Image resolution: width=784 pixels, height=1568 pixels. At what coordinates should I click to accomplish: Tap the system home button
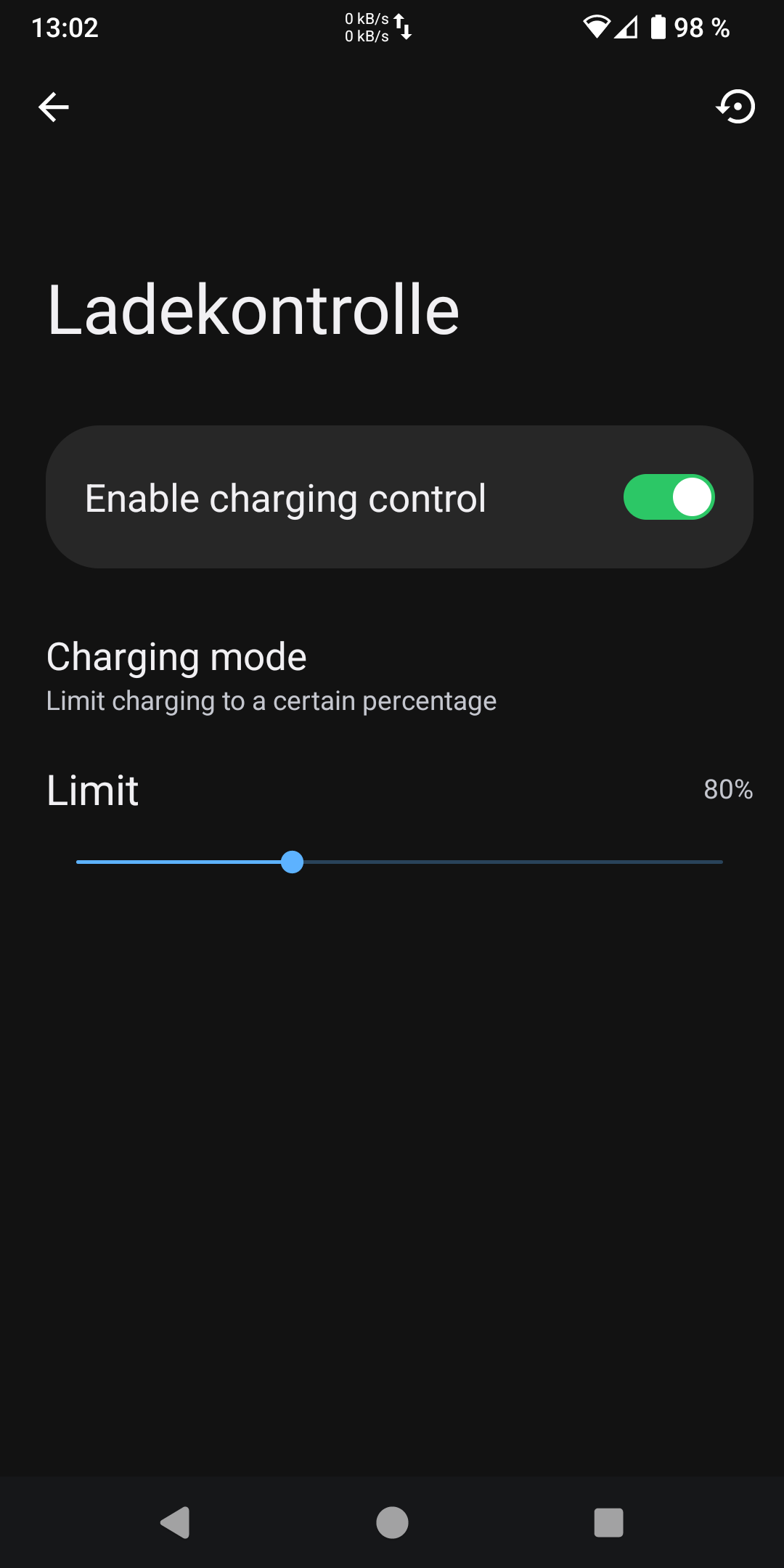[392, 1522]
